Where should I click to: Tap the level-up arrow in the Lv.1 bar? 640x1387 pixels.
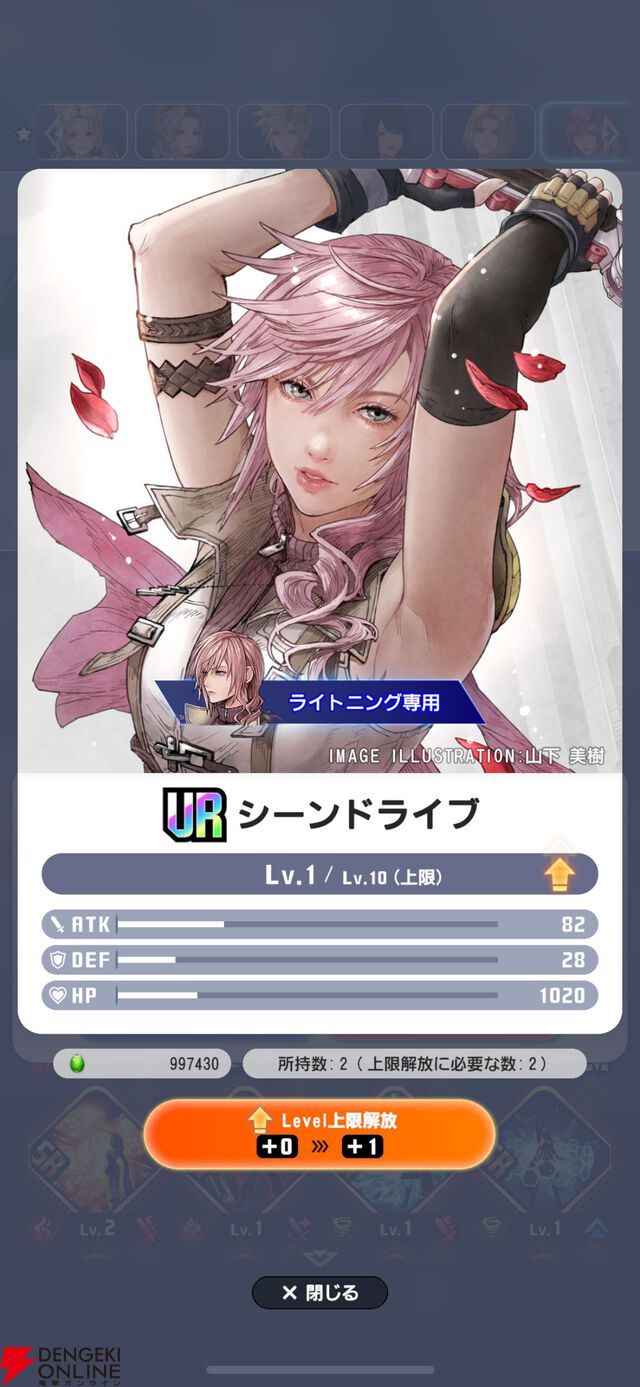[559, 875]
